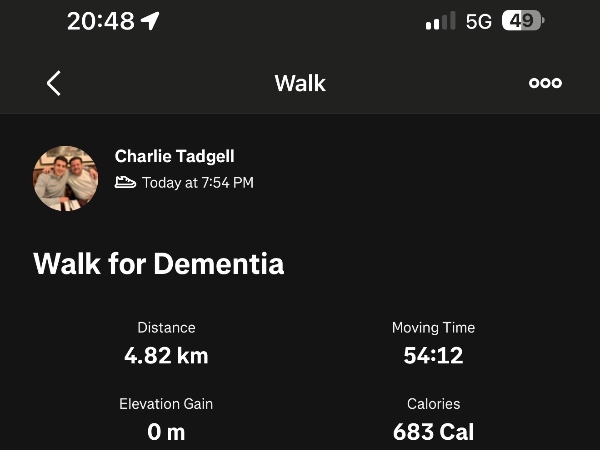
Task: Open Charlie Tadgell's profile photo
Action: click(66, 178)
